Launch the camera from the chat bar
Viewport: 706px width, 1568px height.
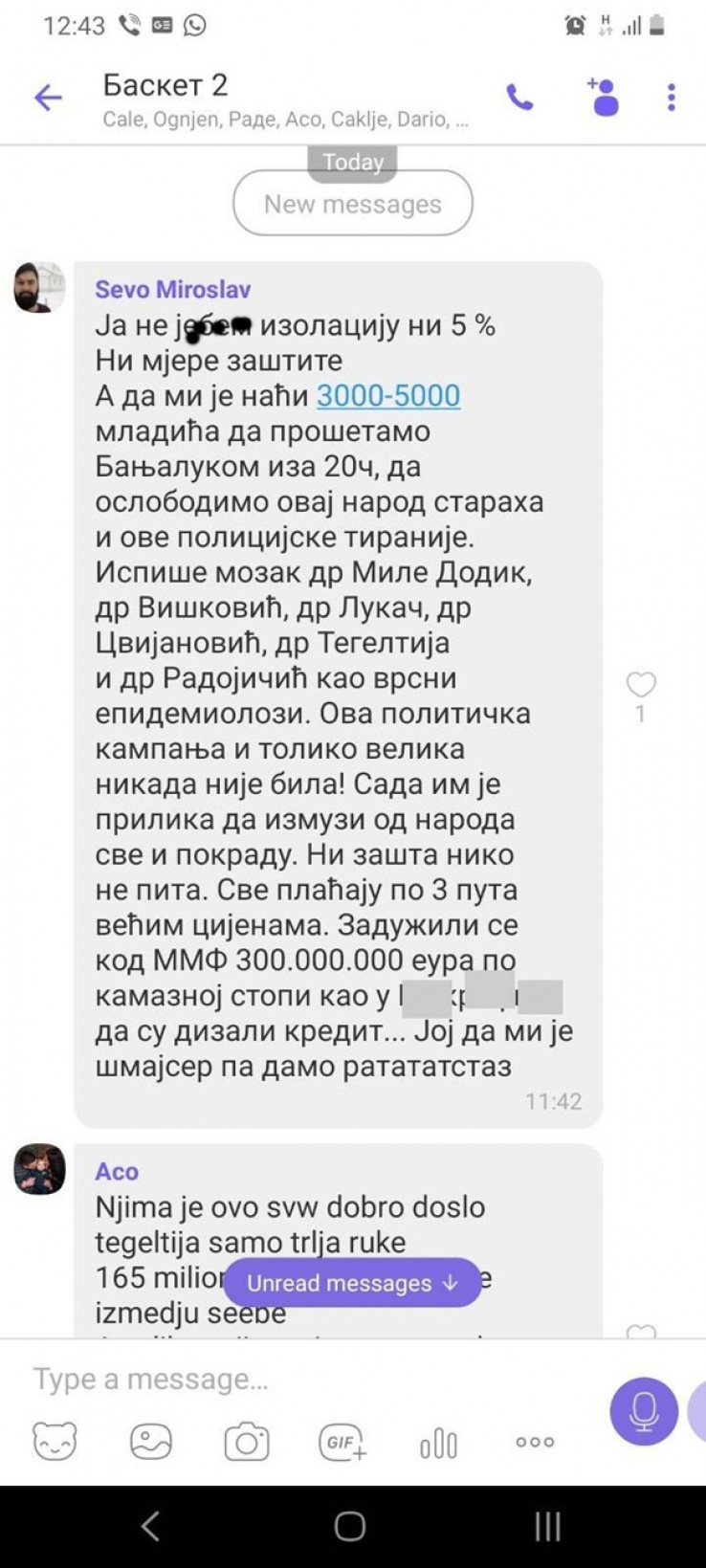[x=247, y=1442]
